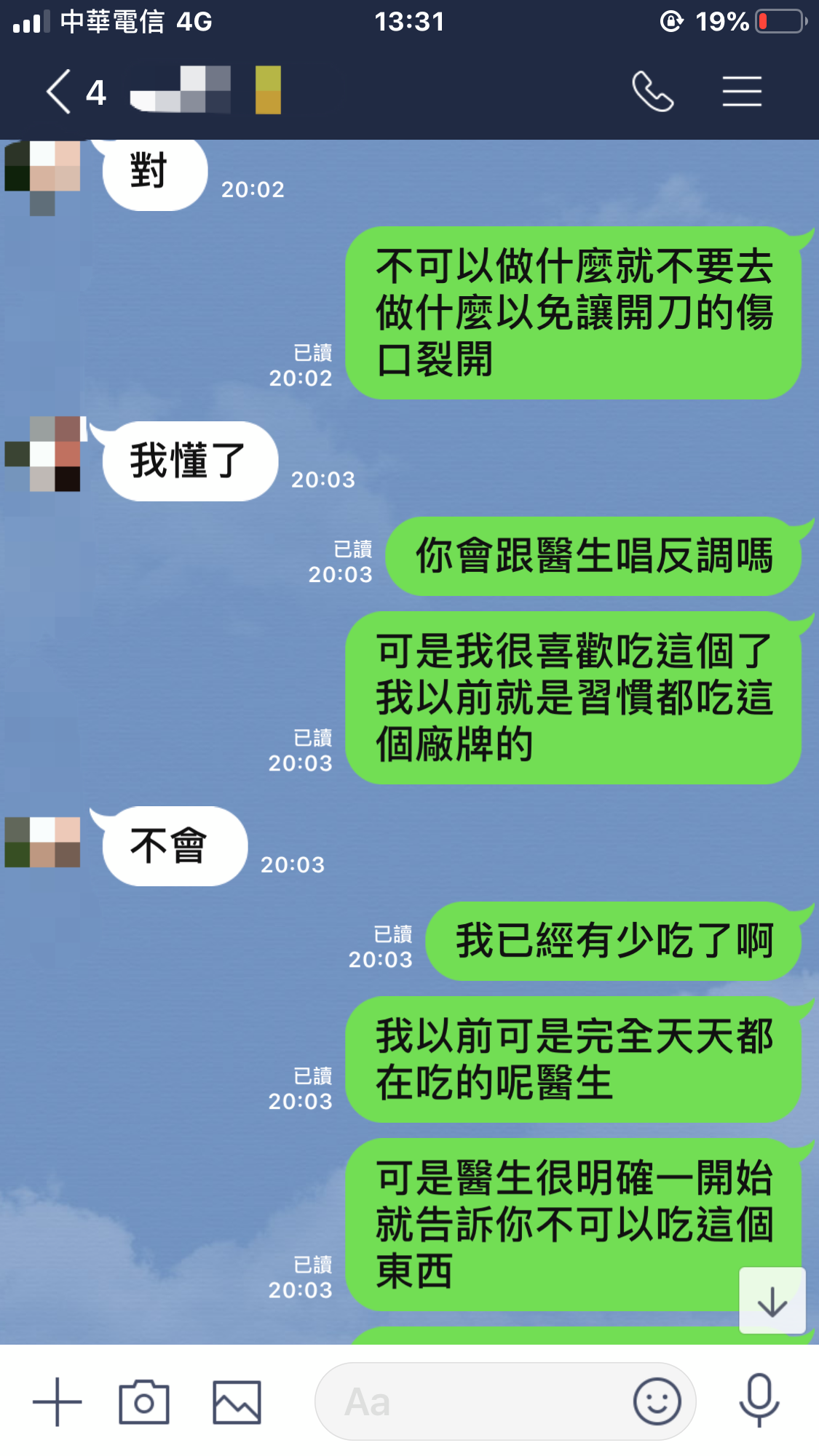Open the chat hamburger menu
This screenshot has height=1456, width=819.
[x=742, y=92]
